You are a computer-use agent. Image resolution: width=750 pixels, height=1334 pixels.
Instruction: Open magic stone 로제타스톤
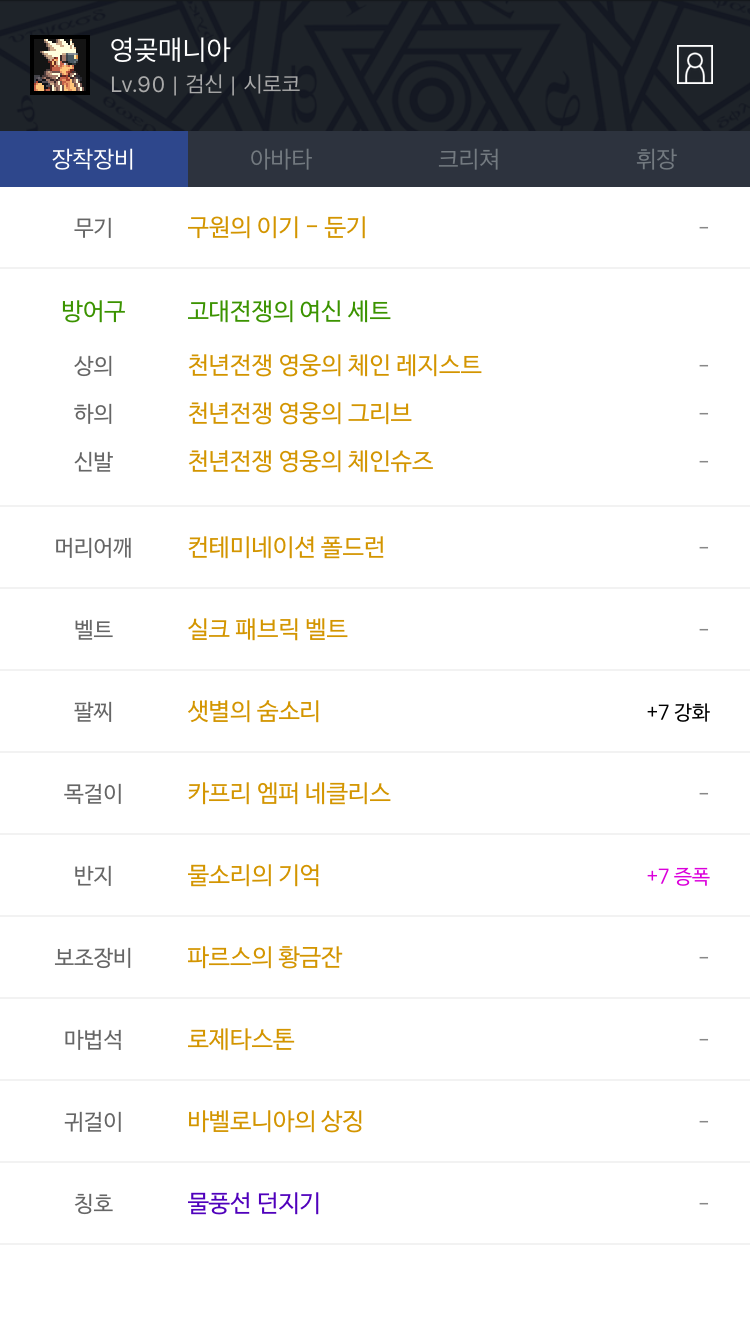click(x=240, y=1039)
